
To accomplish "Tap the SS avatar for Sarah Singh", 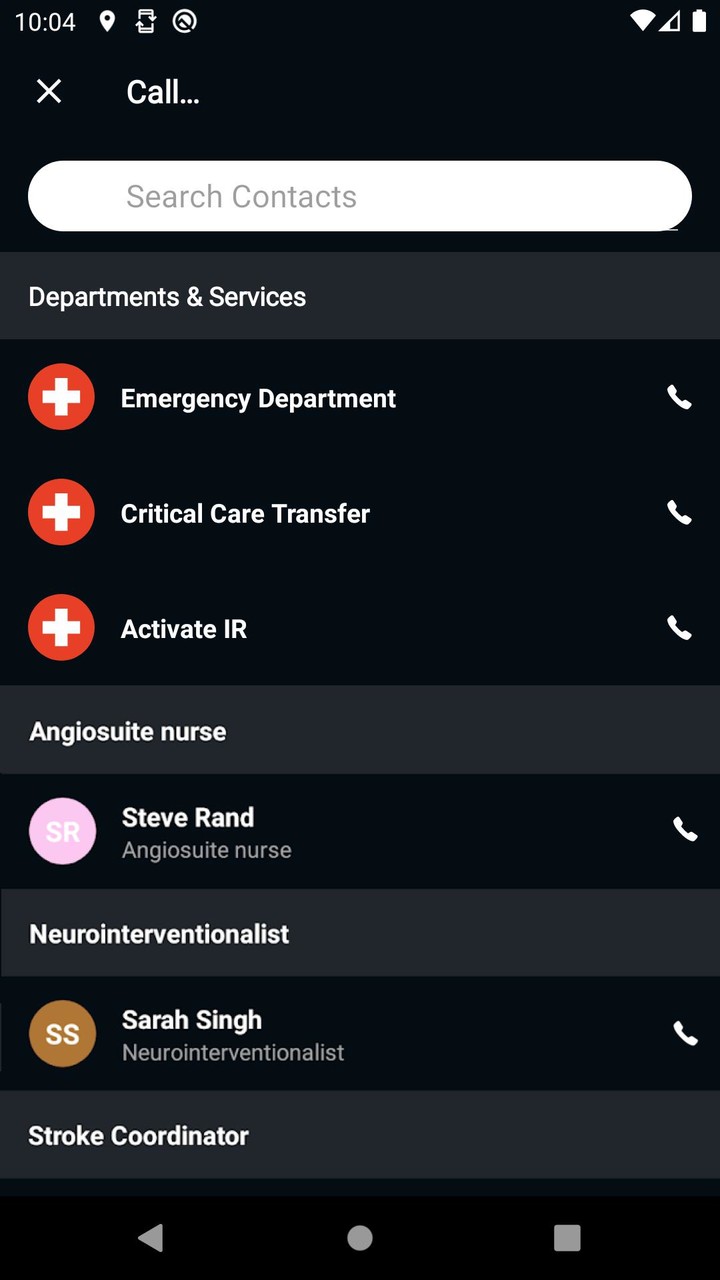I will point(62,1033).
